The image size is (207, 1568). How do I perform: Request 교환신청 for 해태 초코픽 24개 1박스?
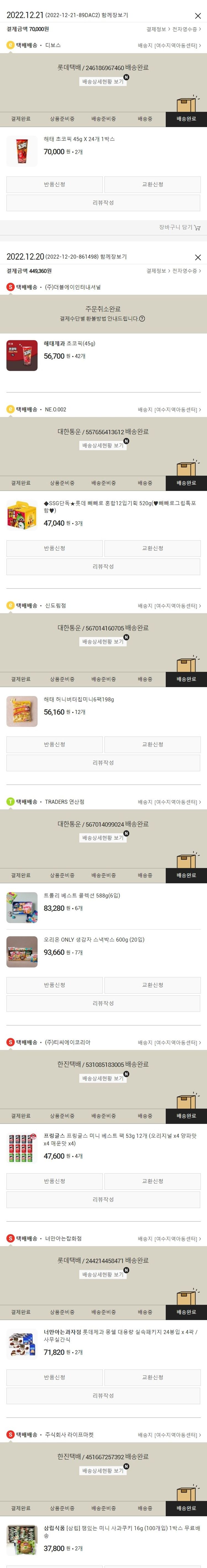[x=152, y=184]
